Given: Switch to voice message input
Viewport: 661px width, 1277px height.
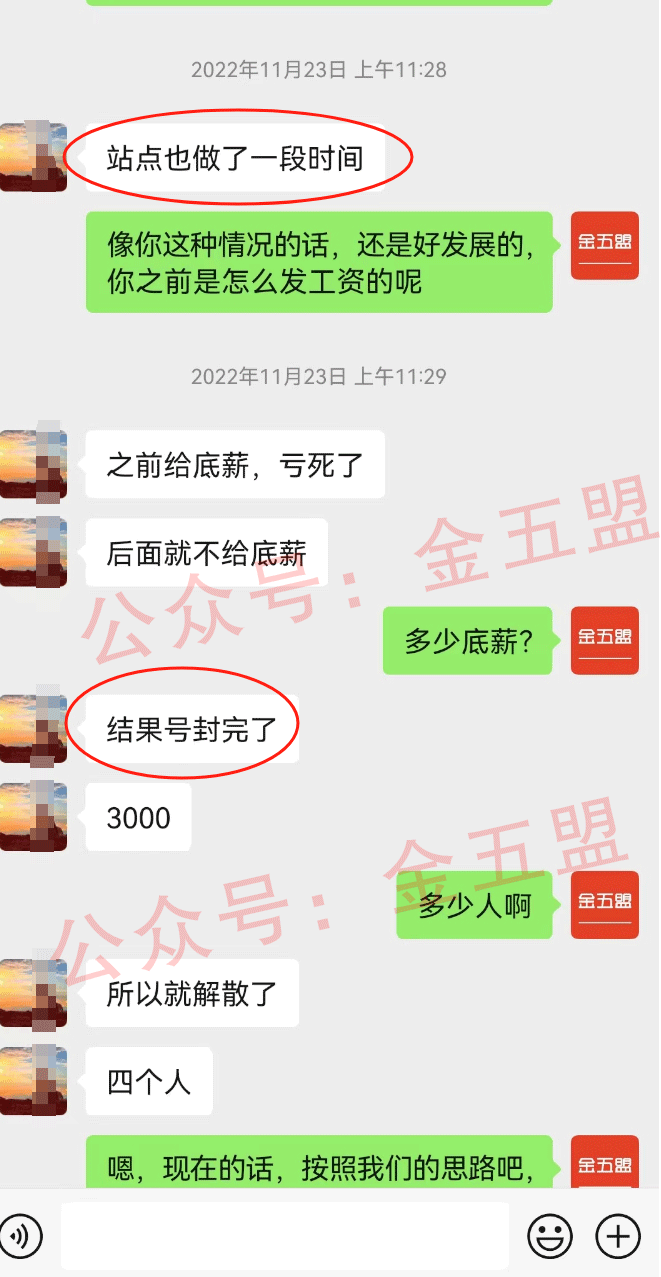Looking at the screenshot, I should coord(20,1236).
